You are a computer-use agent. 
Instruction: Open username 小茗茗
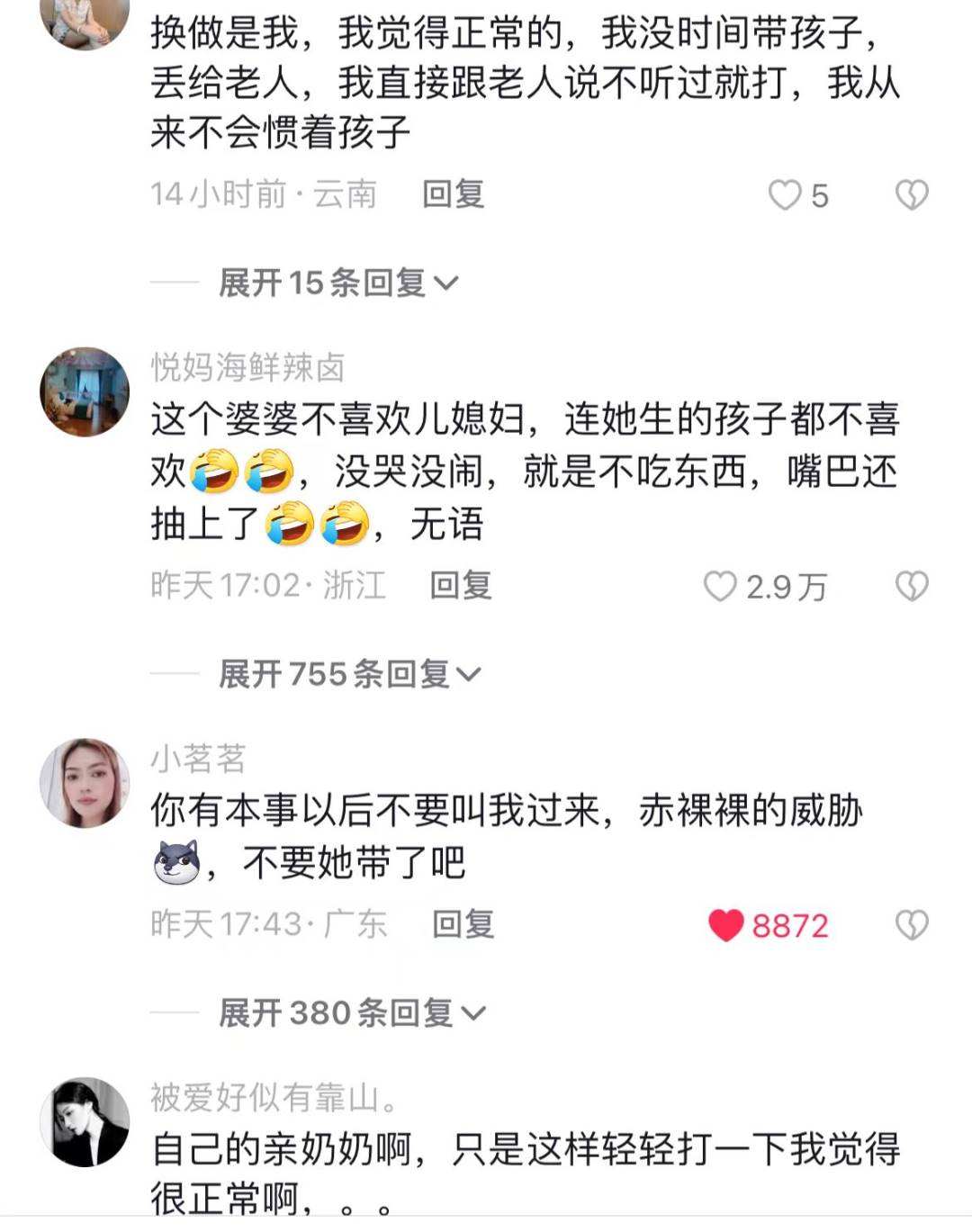click(198, 759)
